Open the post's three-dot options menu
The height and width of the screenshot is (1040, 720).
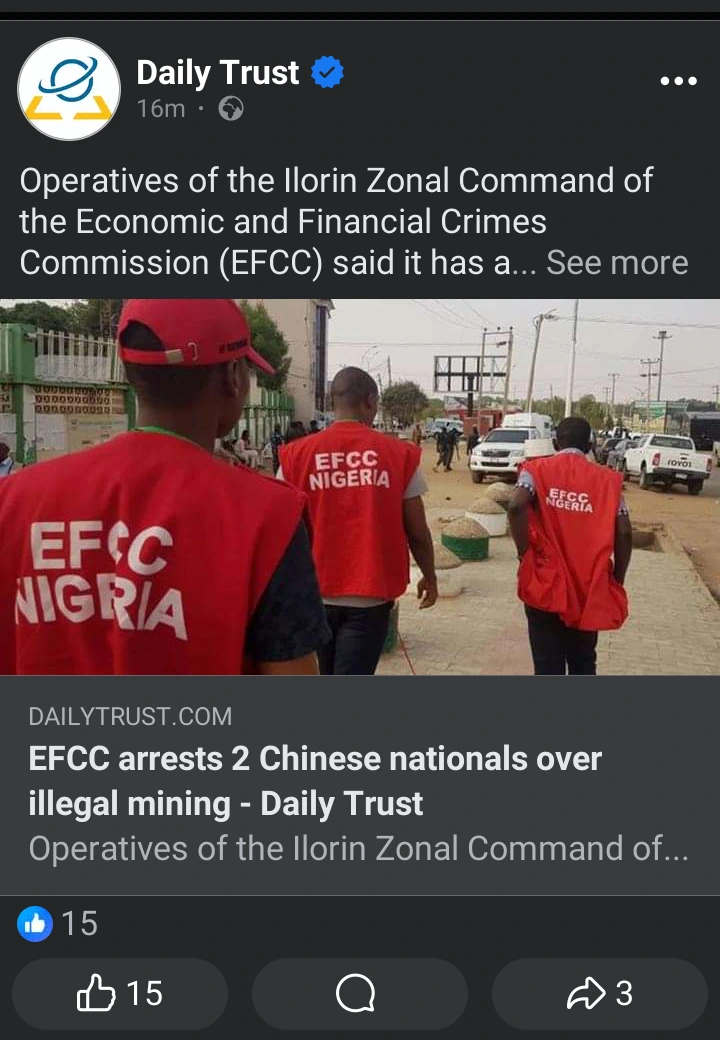pos(678,81)
